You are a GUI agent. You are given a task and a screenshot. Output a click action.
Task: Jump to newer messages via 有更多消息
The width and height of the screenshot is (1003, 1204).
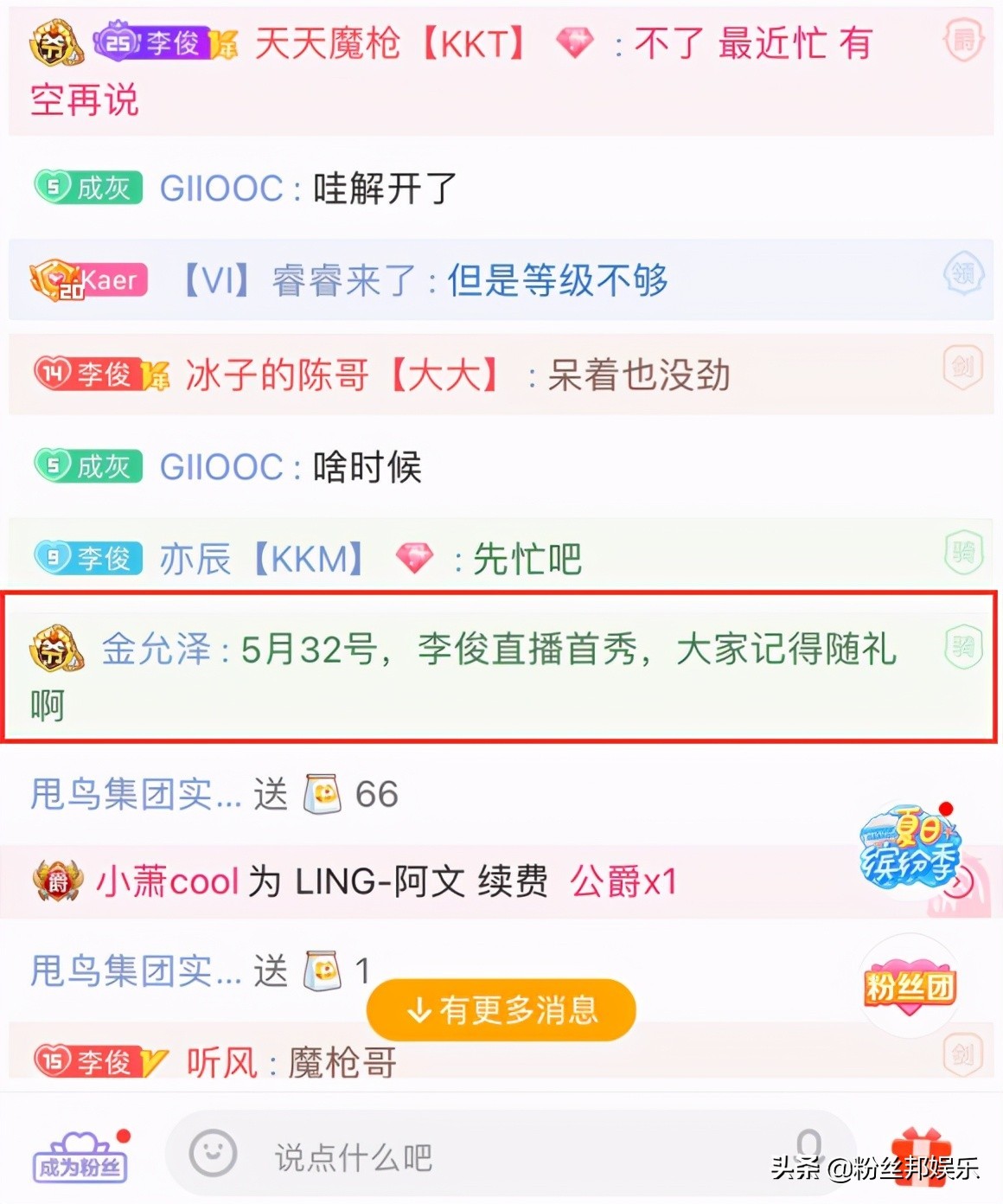click(x=501, y=1009)
